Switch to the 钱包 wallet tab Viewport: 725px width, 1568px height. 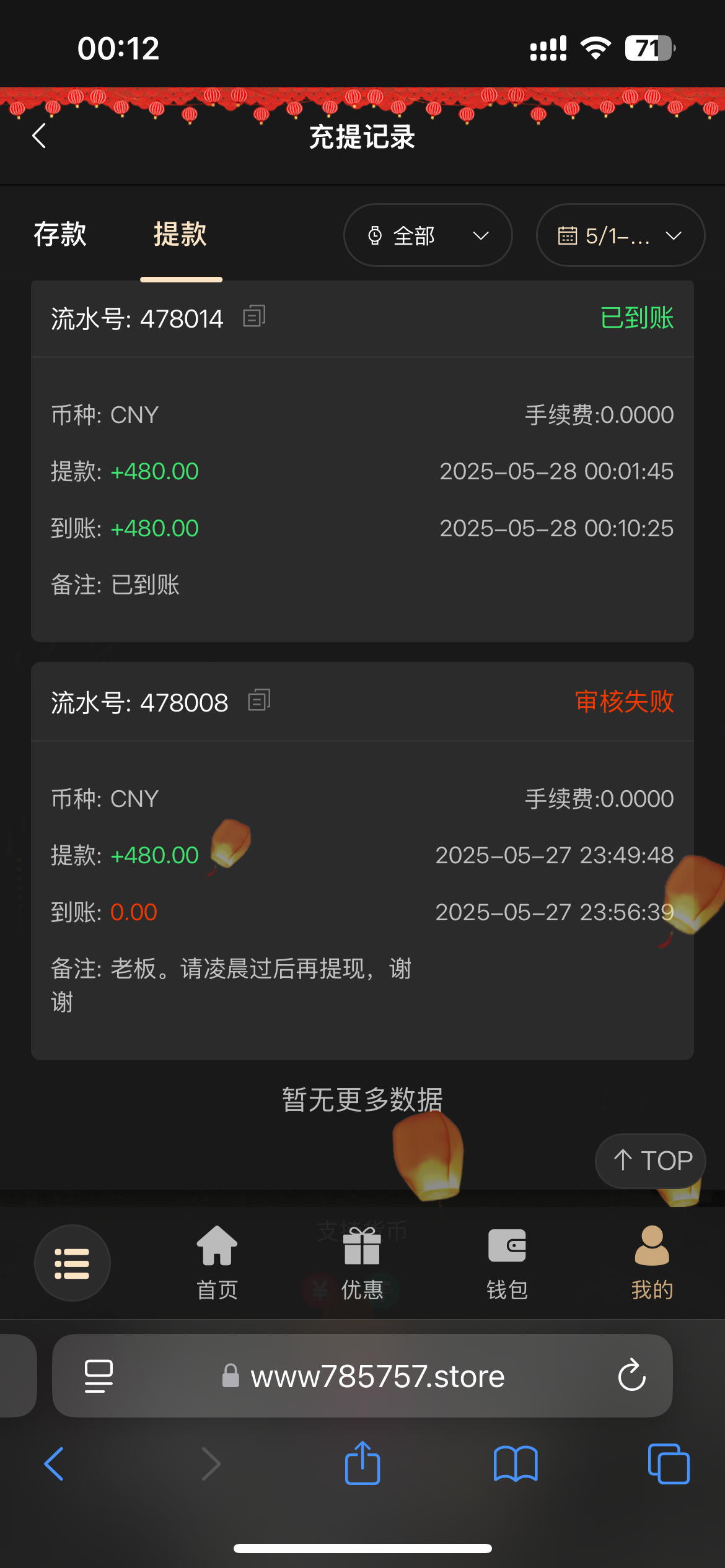(507, 1262)
